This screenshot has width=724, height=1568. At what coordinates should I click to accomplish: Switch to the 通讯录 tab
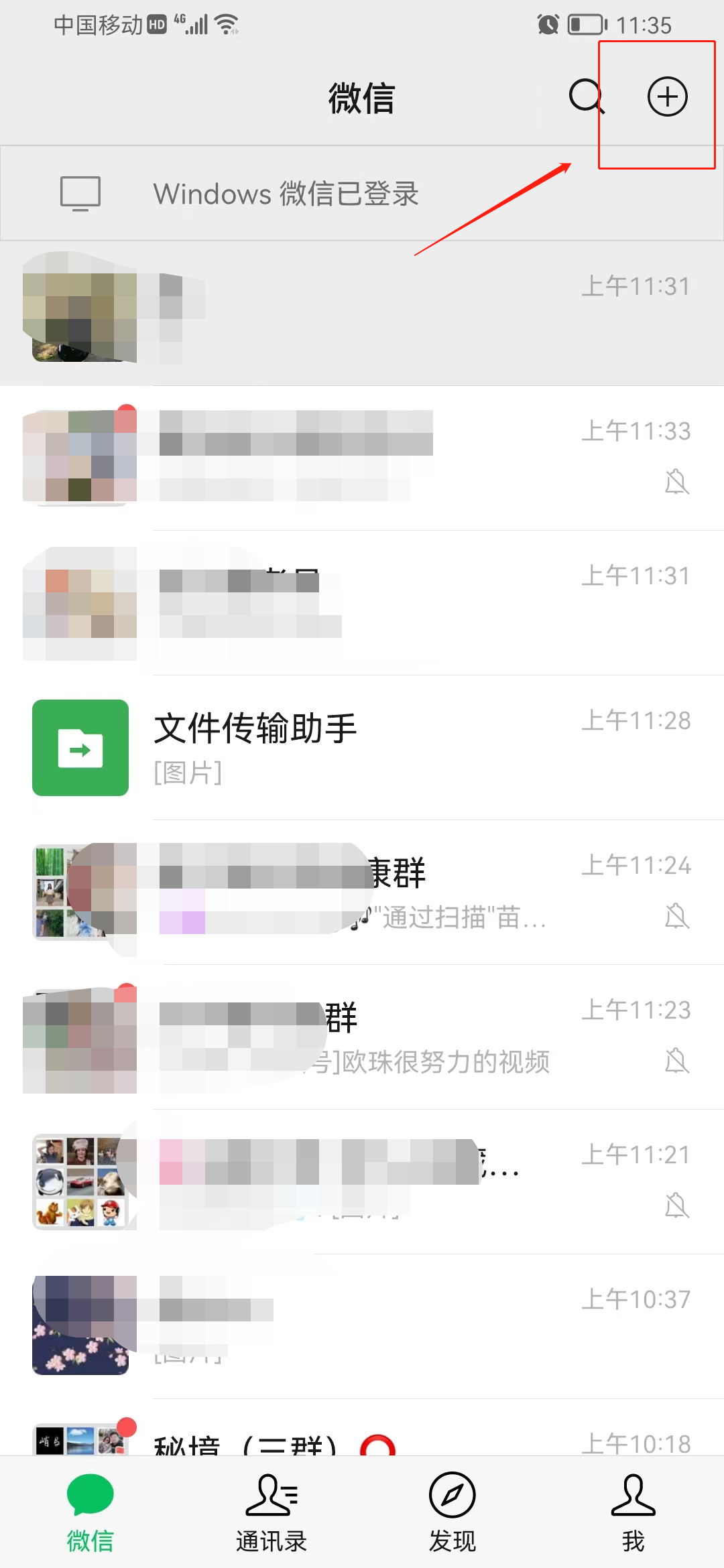pyautogui.click(x=271, y=1514)
